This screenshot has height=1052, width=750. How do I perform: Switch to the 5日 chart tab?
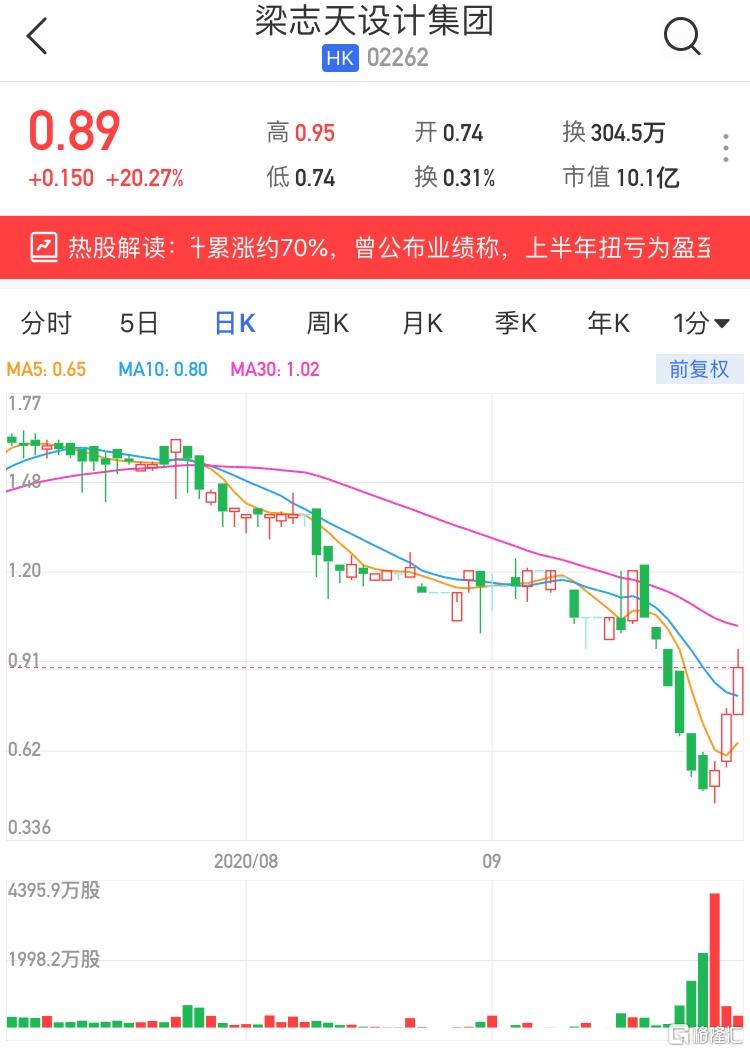pyautogui.click(x=139, y=323)
